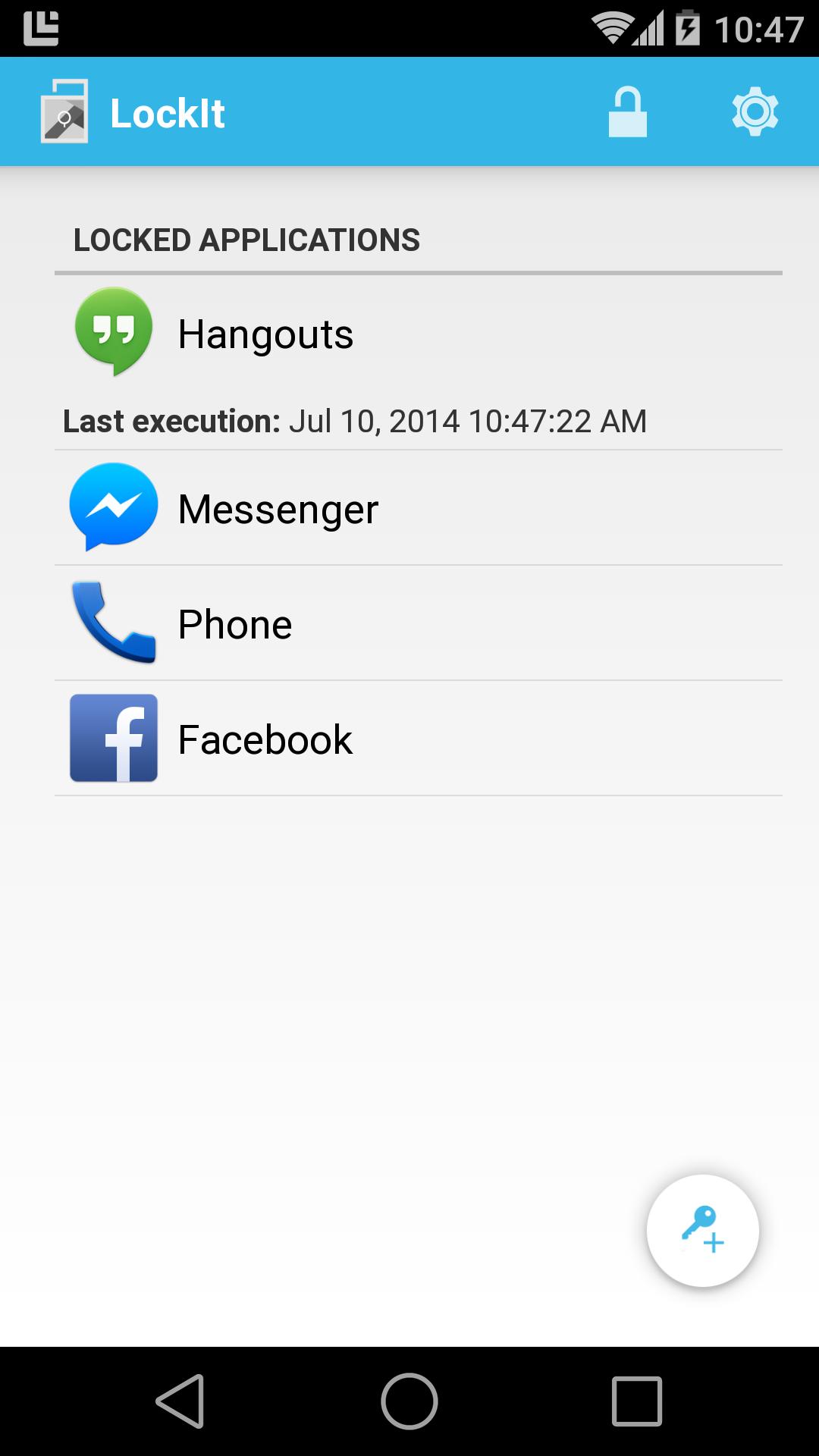This screenshot has height=1456, width=819.
Task: Tap the Messenger app icon
Action: pos(113,508)
